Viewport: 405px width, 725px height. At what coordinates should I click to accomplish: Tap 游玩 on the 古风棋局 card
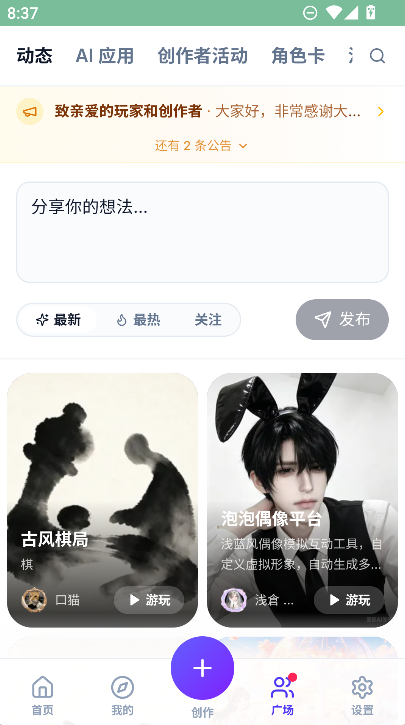(x=149, y=600)
